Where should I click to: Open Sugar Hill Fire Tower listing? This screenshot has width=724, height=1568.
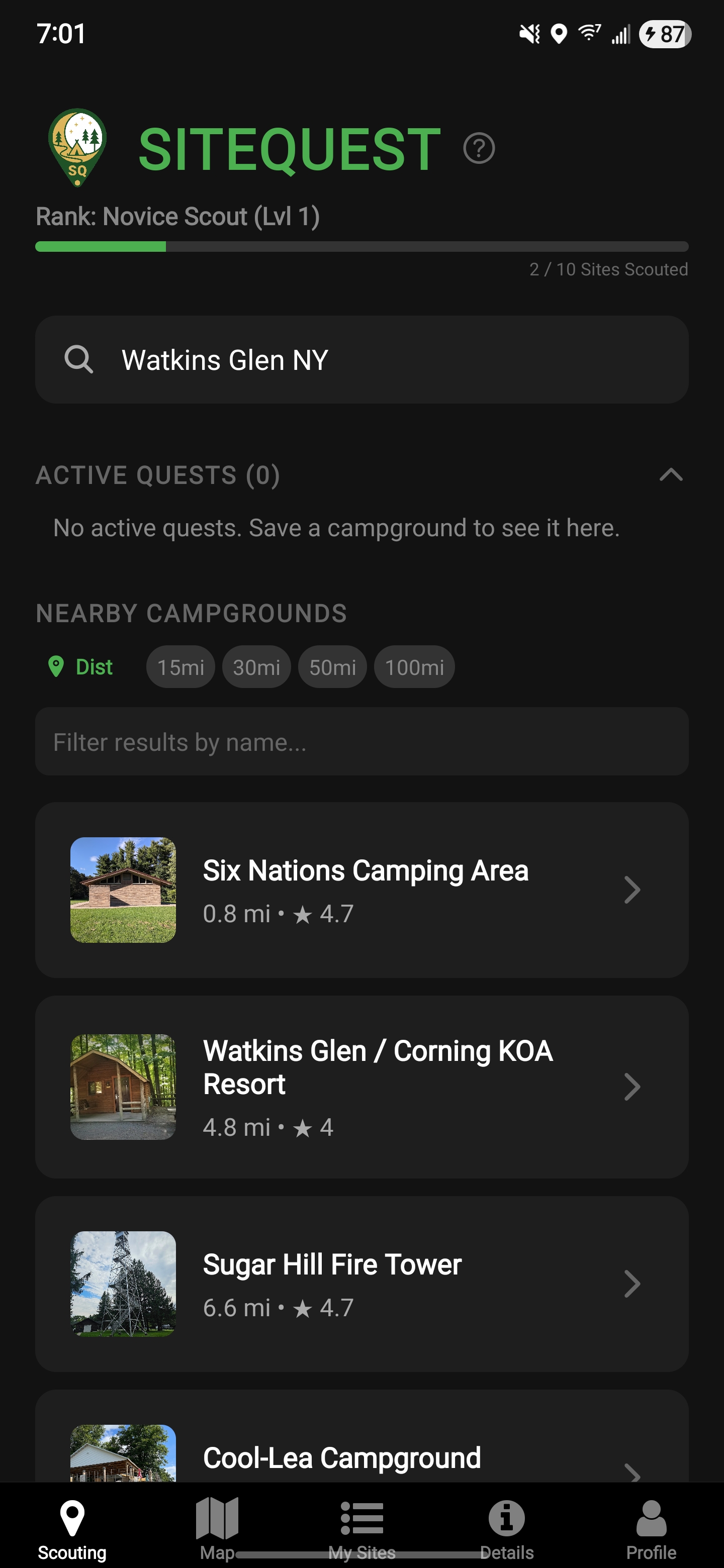361,1285
